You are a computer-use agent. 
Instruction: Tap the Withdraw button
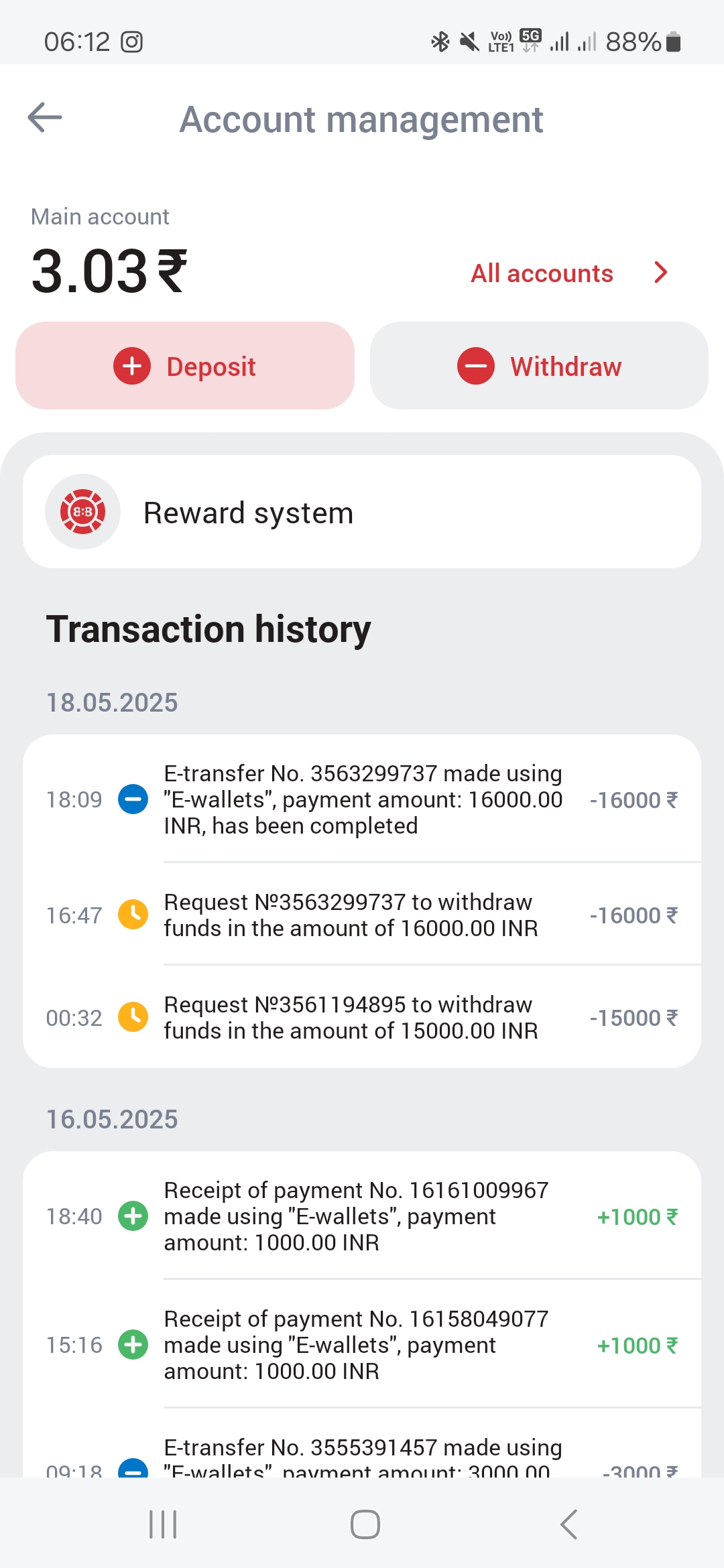(x=539, y=366)
